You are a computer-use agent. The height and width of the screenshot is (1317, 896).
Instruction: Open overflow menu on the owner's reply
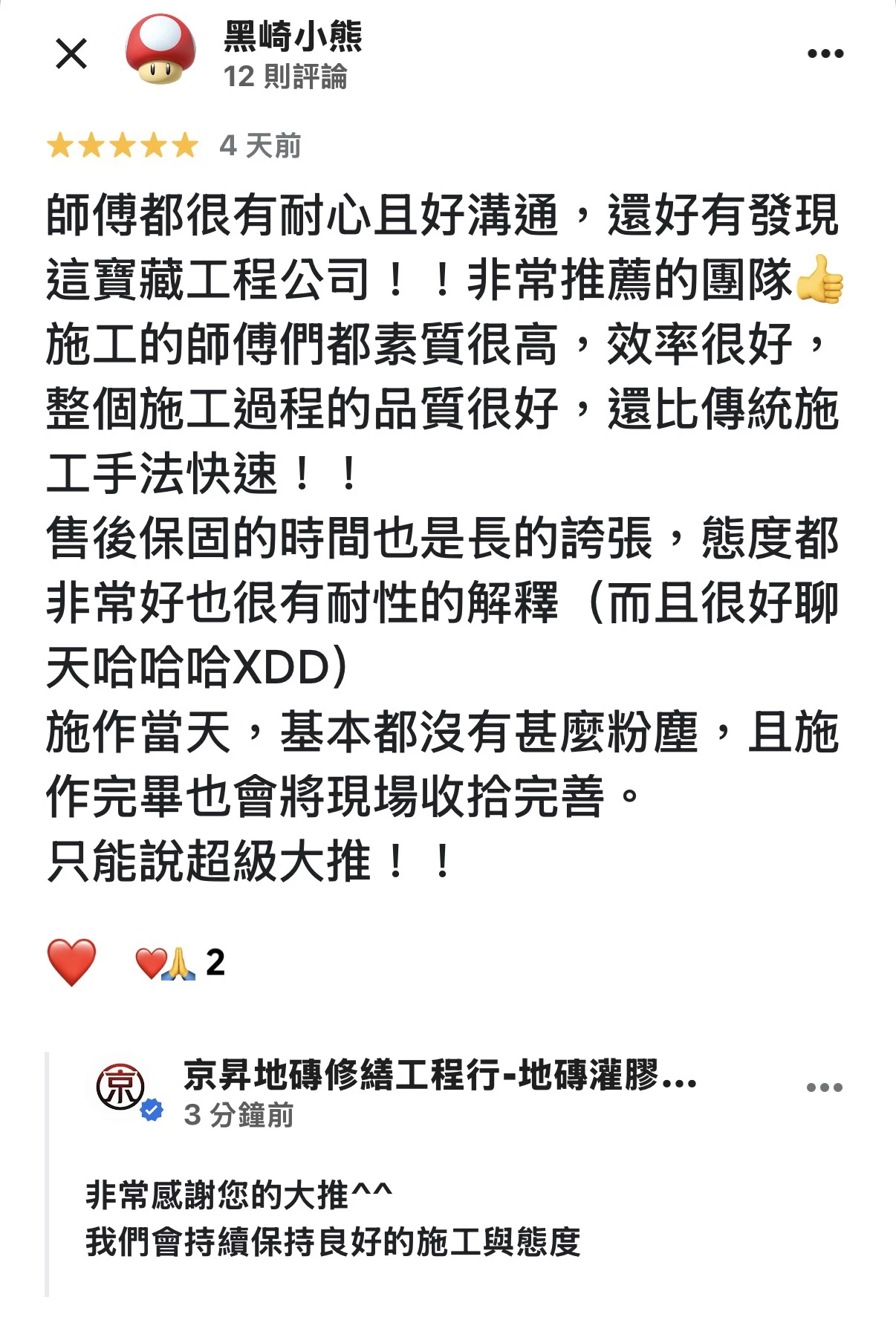[x=824, y=1087]
